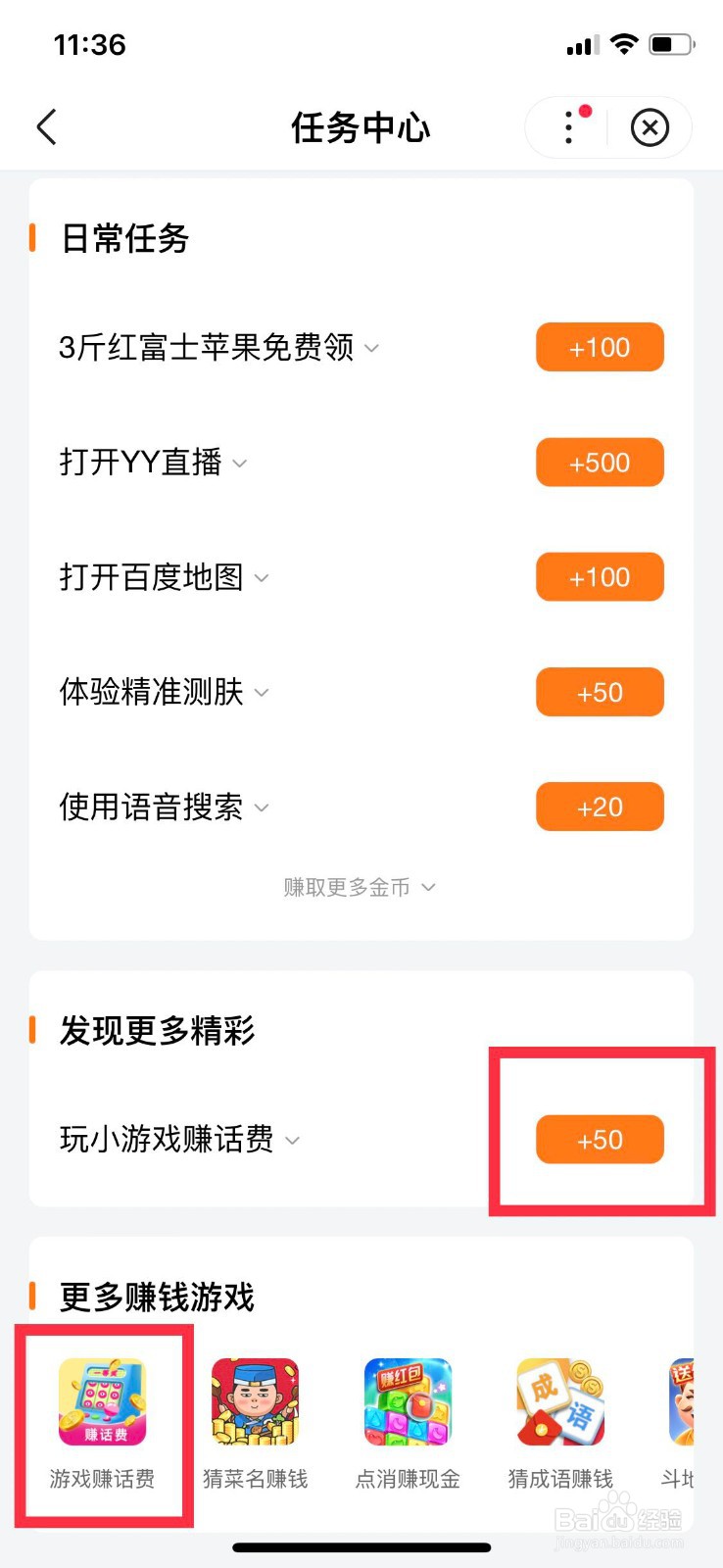Screen dimensions: 723x1568
Task: Select the 日常任务 section header
Action: (123, 238)
